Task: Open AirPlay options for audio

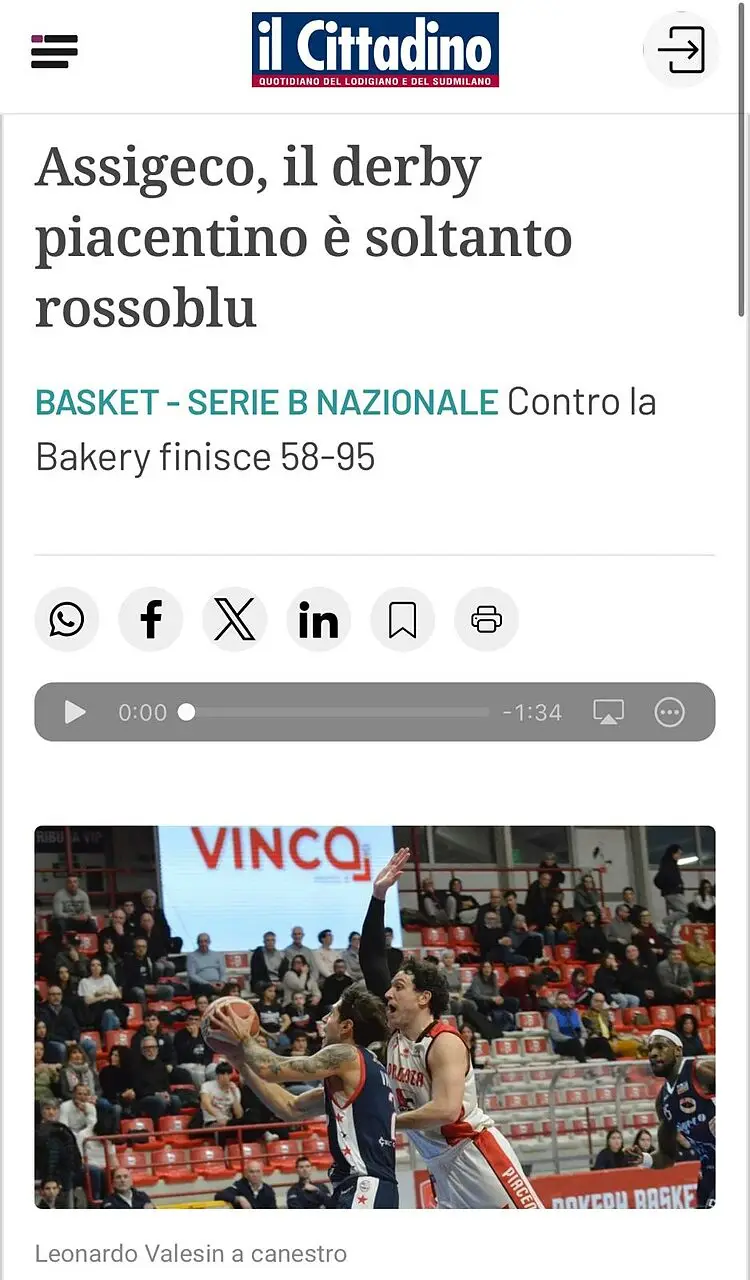Action: pos(608,712)
